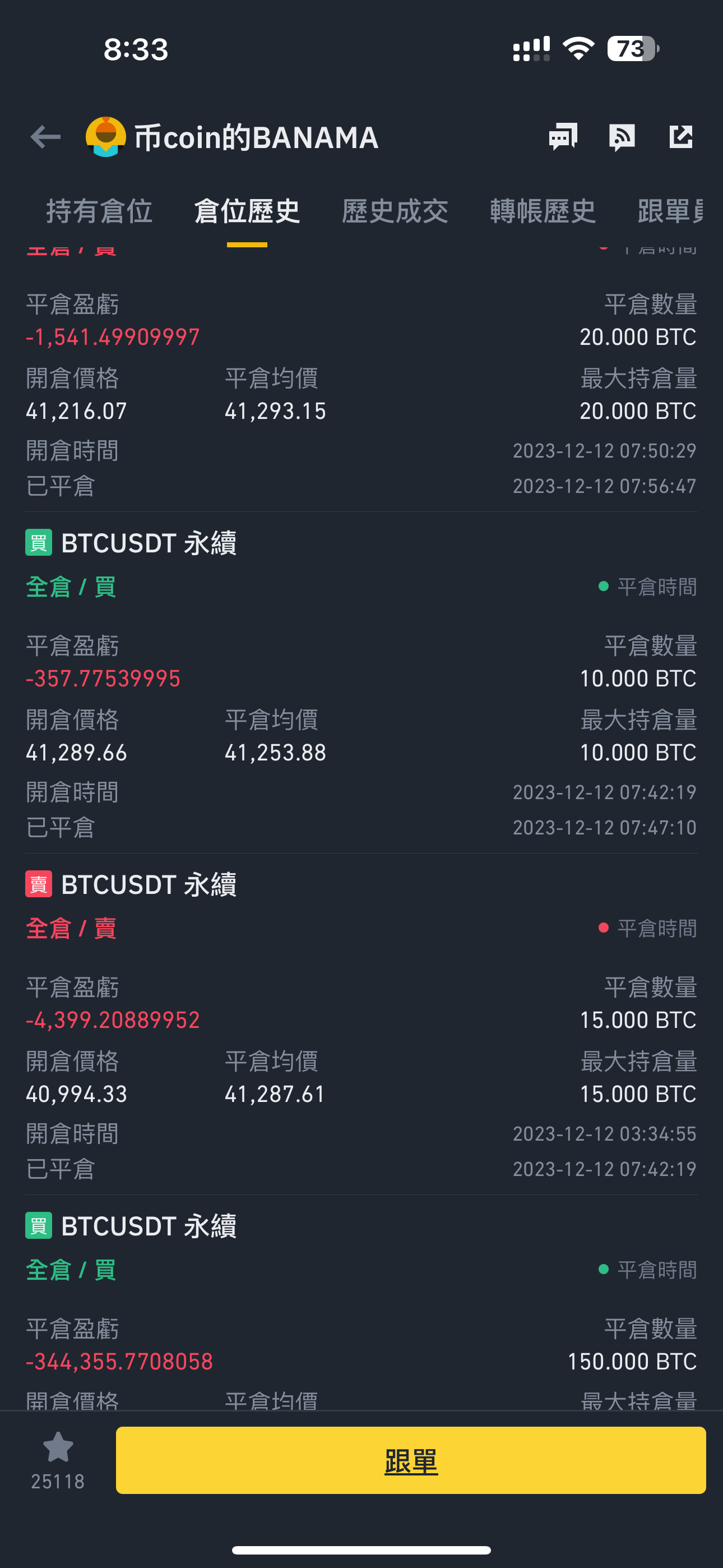Screen dimensions: 723x1568
Task: Go back using the arrow
Action: coord(45,137)
